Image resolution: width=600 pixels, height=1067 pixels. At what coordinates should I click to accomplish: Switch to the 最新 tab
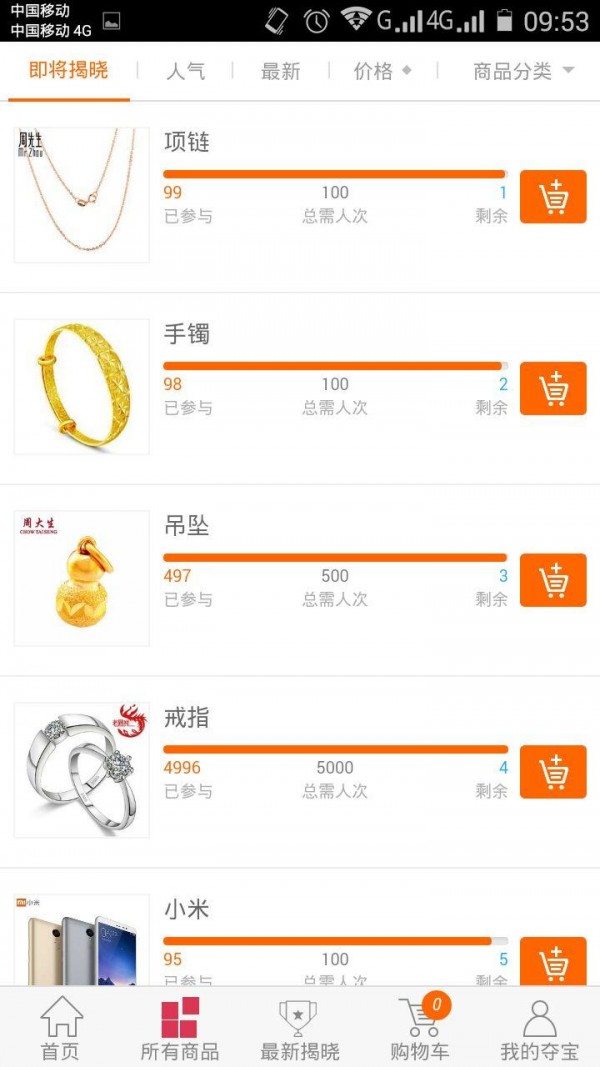(280, 71)
